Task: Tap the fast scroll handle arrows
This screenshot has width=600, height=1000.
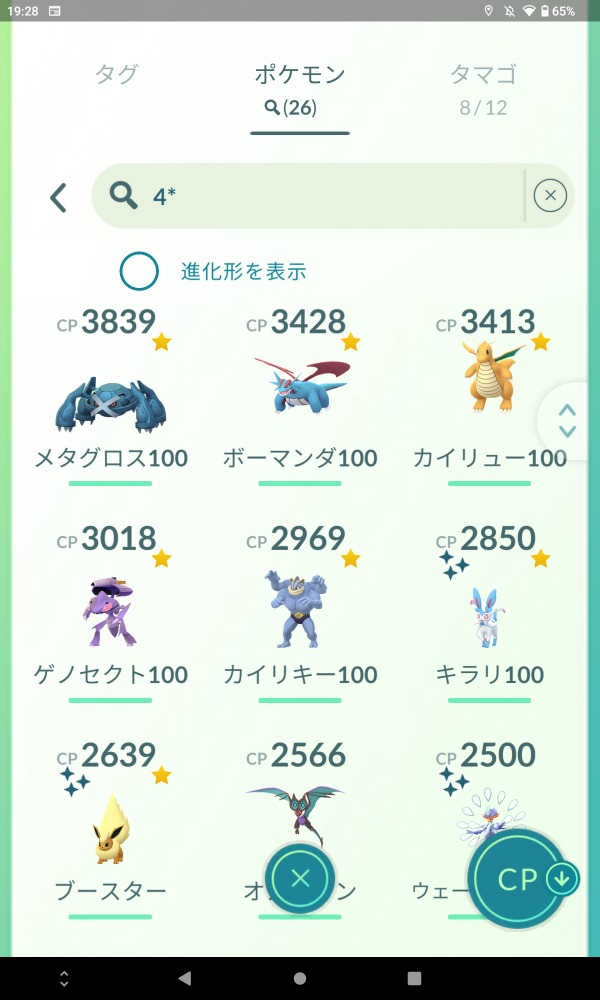Action: point(567,420)
